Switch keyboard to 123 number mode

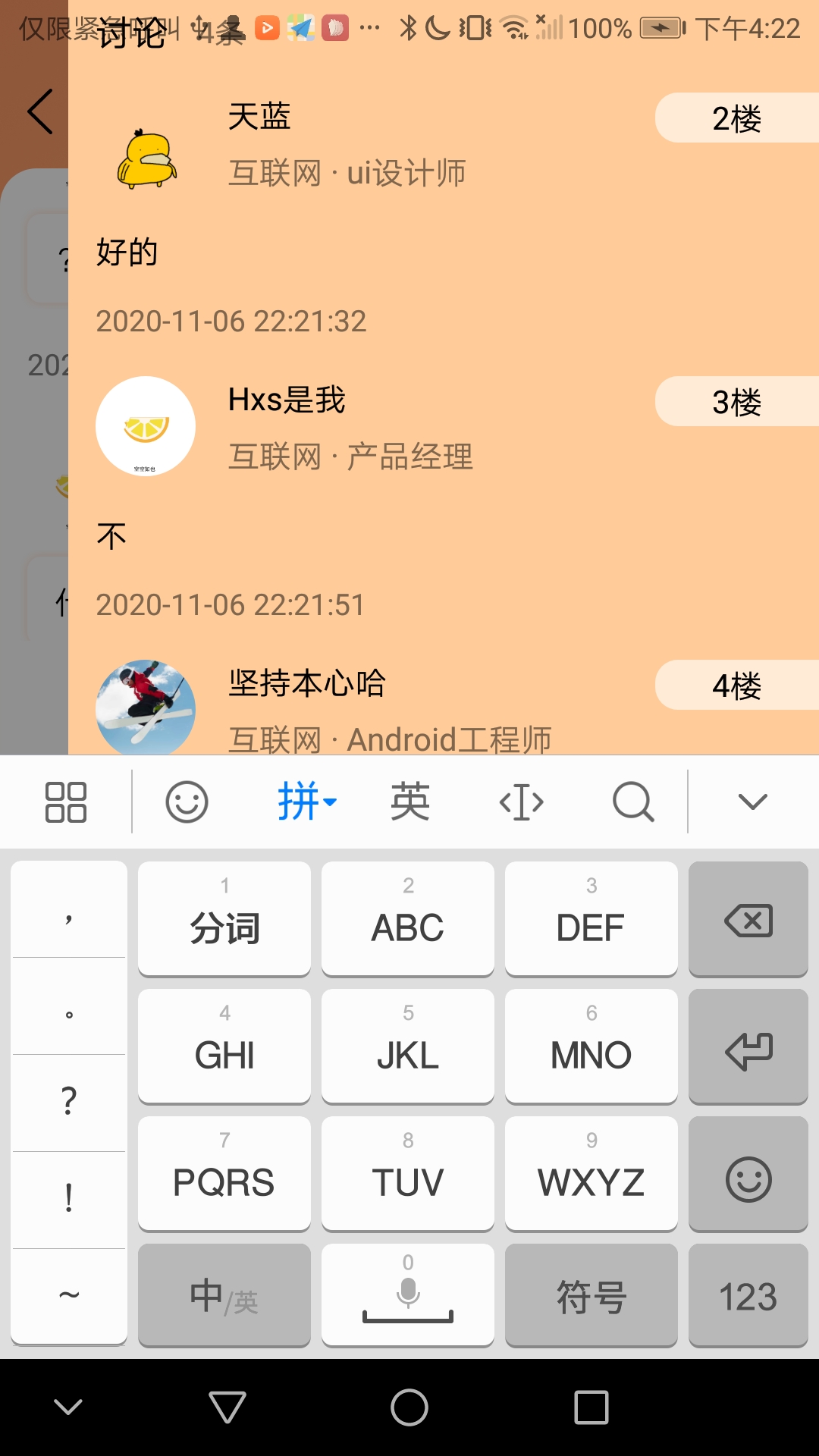(x=748, y=1295)
